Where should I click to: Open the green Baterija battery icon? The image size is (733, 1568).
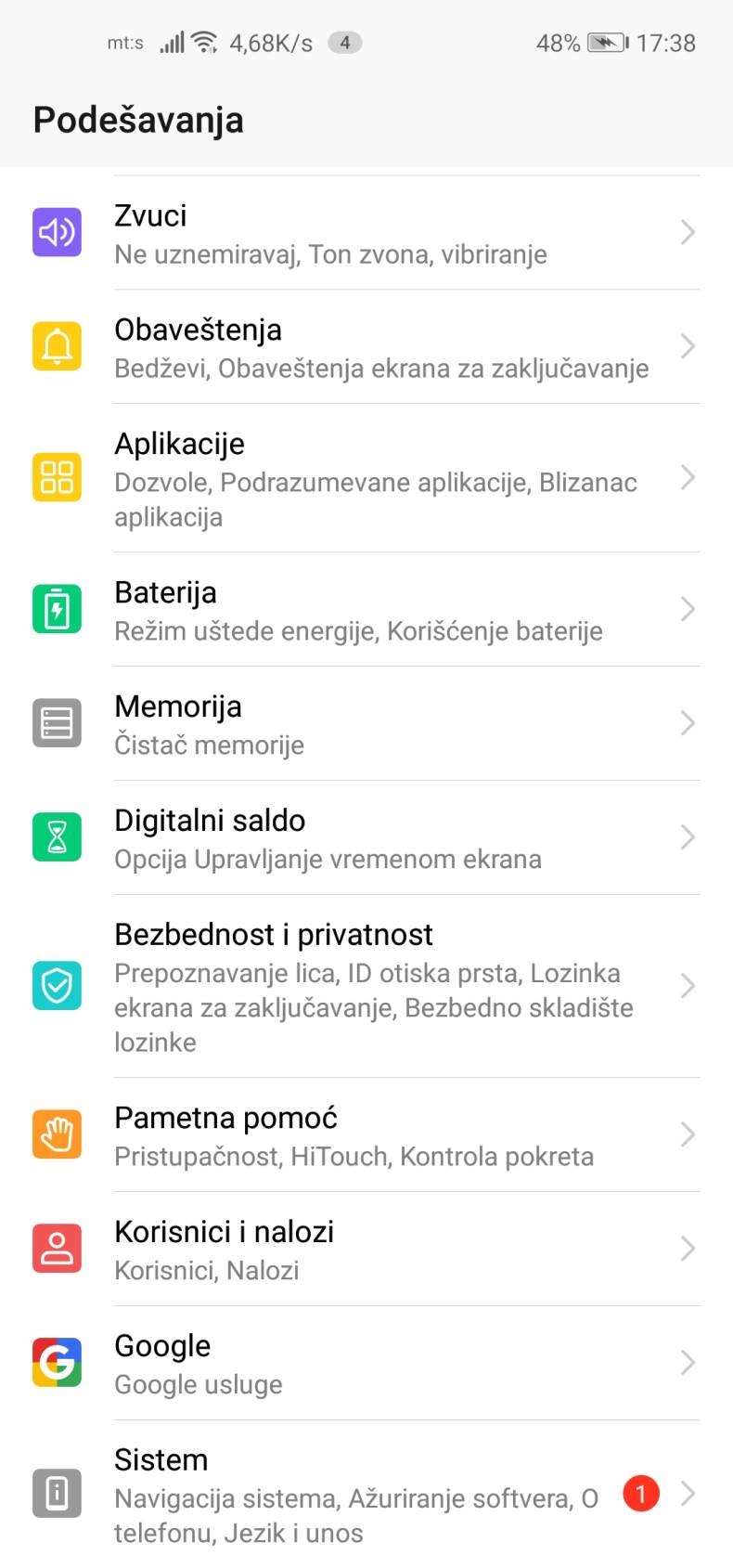(57, 609)
